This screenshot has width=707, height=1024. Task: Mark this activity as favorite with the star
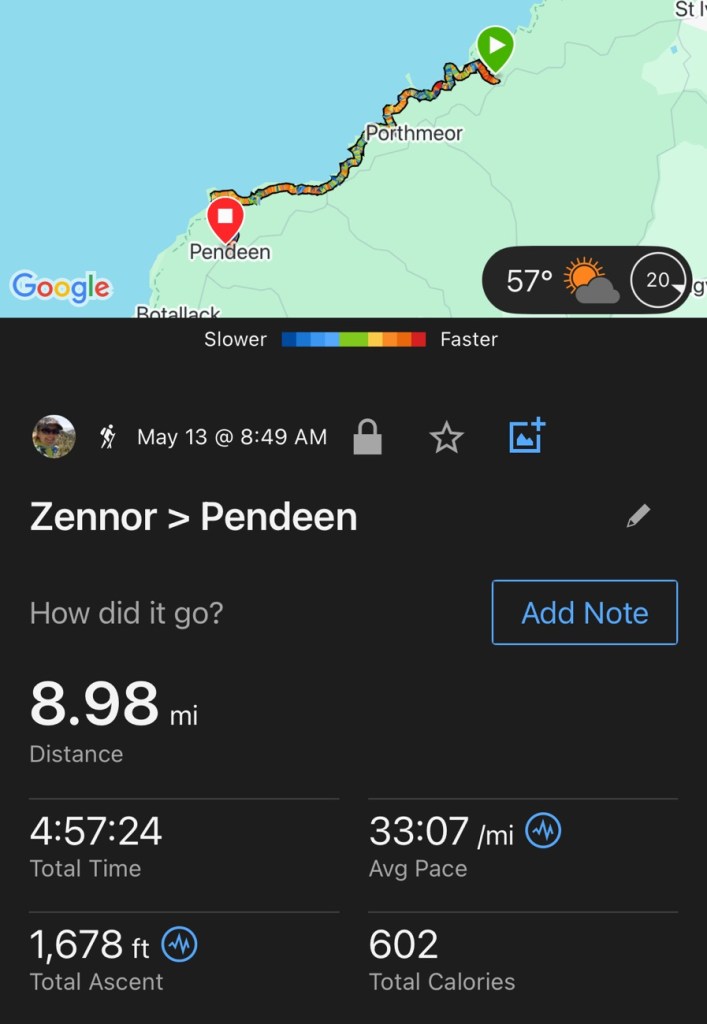click(x=446, y=437)
